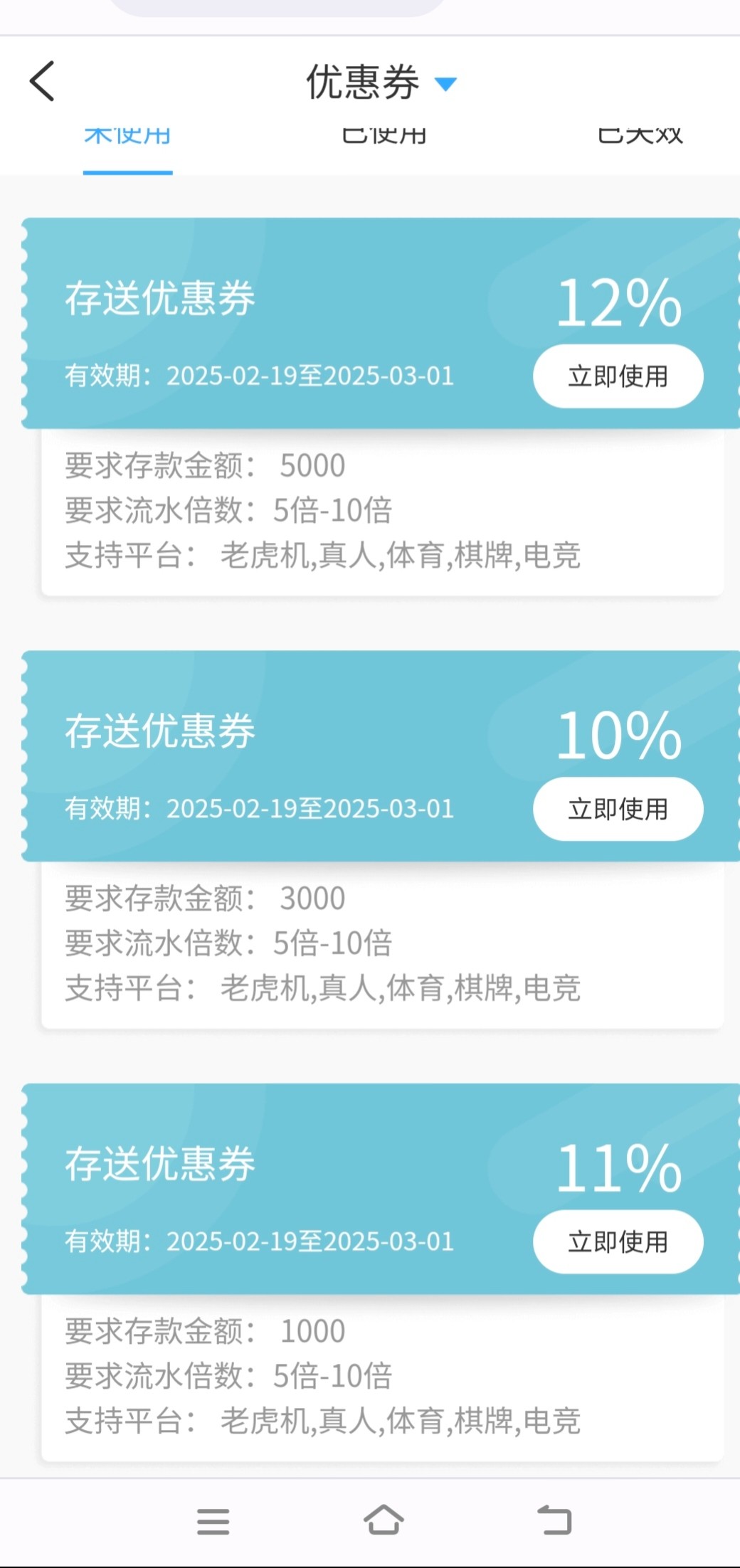Switch to the 已失效 tab
Viewport: 740px width, 1568px height.
point(640,136)
